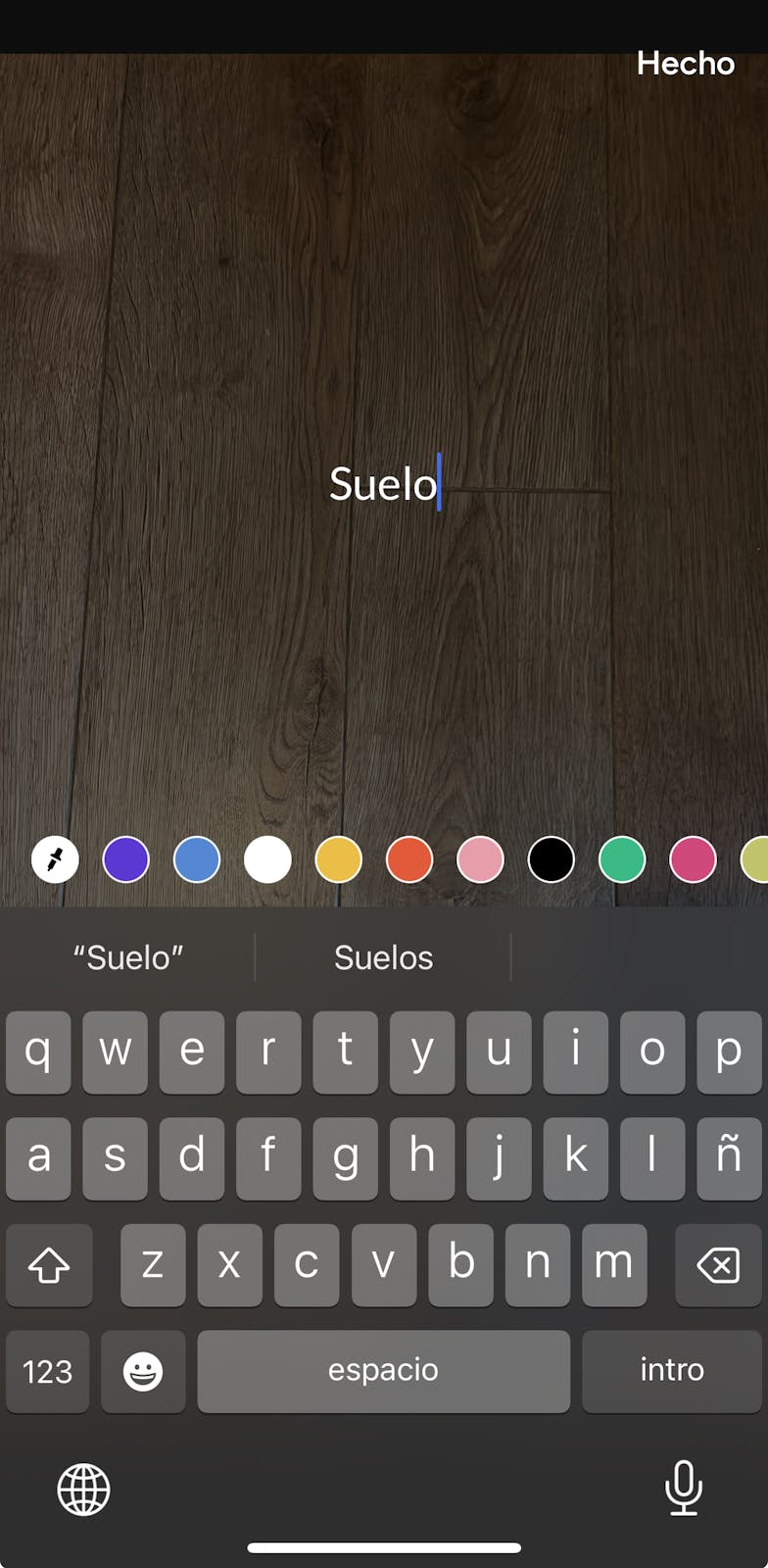Open the eyedropper color picker
Image resolution: width=768 pixels, height=1568 pixels.
[55, 860]
